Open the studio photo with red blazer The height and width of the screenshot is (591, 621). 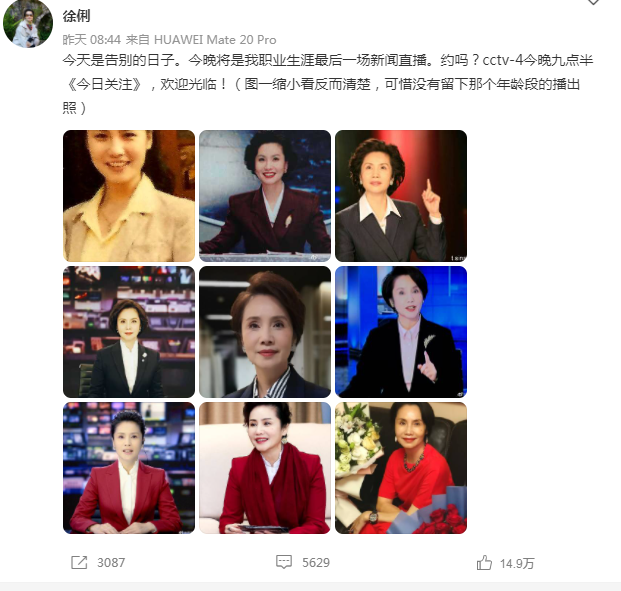[129, 468]
